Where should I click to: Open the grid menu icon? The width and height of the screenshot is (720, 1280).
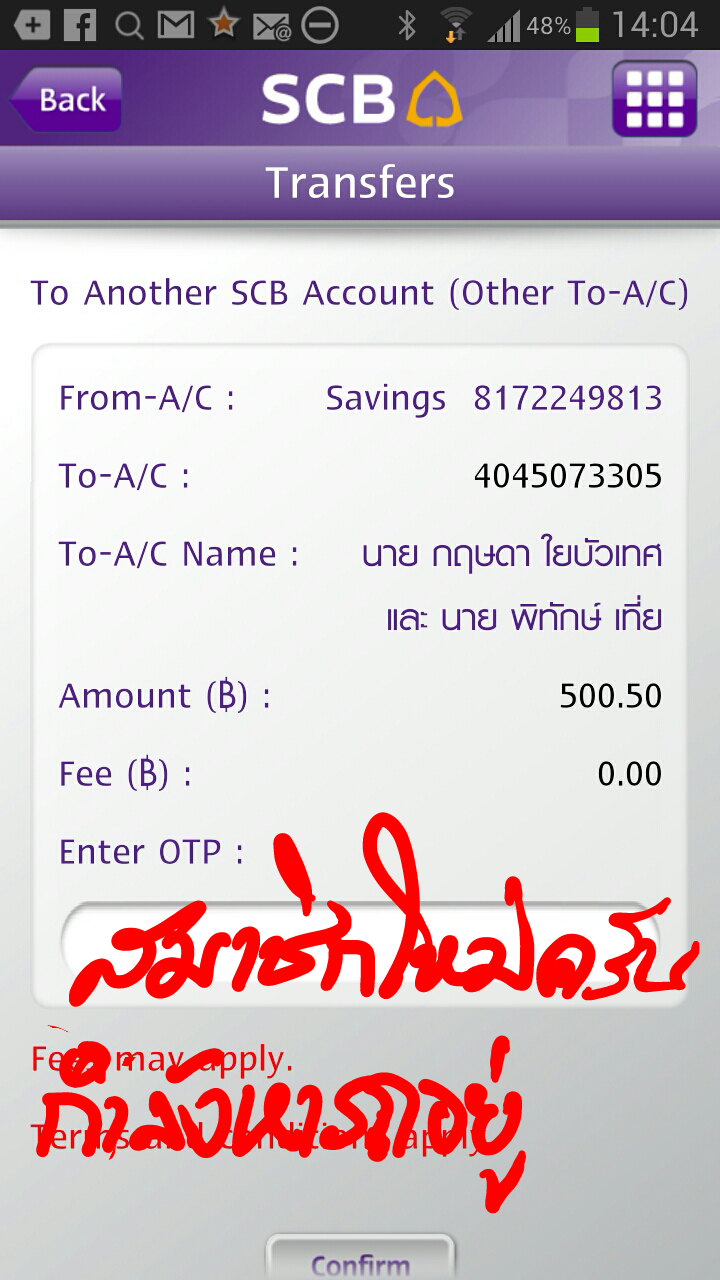(654, 99)
